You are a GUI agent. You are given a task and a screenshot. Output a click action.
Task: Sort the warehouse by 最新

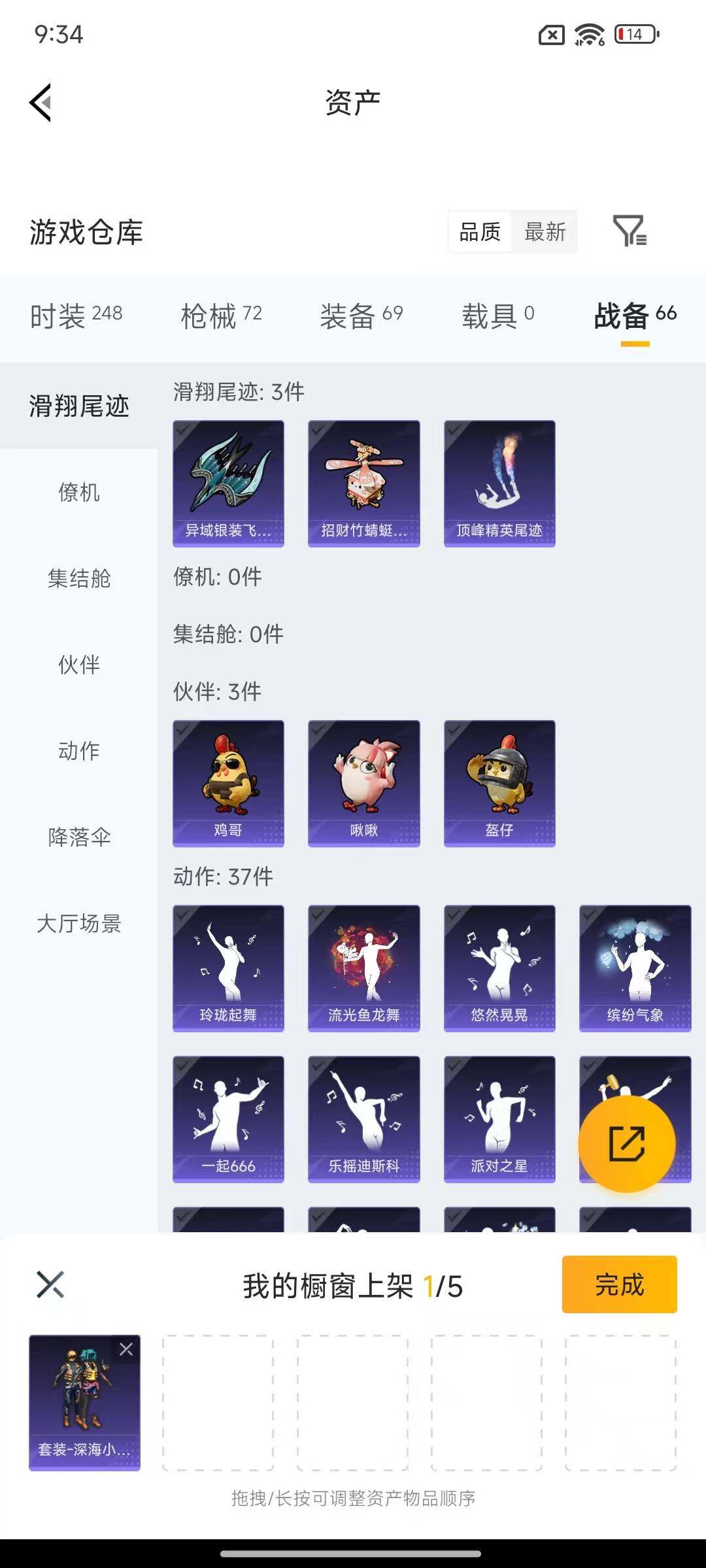(545, 231)
